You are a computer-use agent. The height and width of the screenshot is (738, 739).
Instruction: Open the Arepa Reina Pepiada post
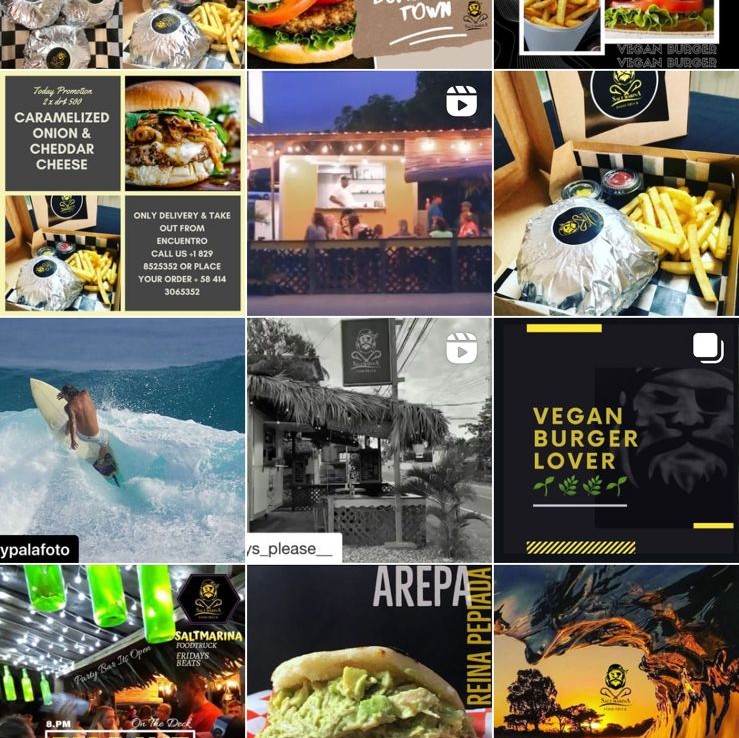pyautogui.click(x=369, y=652)
